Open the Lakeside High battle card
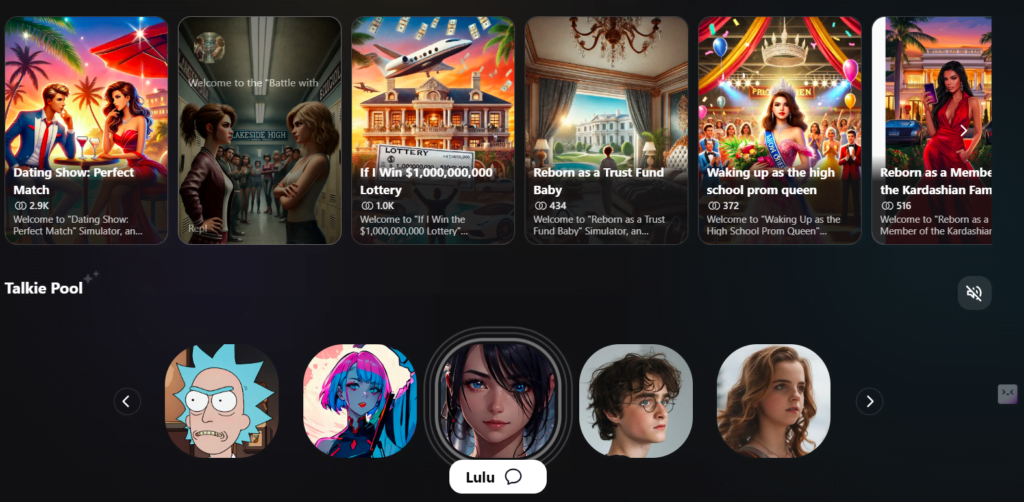 pos(260,130)
